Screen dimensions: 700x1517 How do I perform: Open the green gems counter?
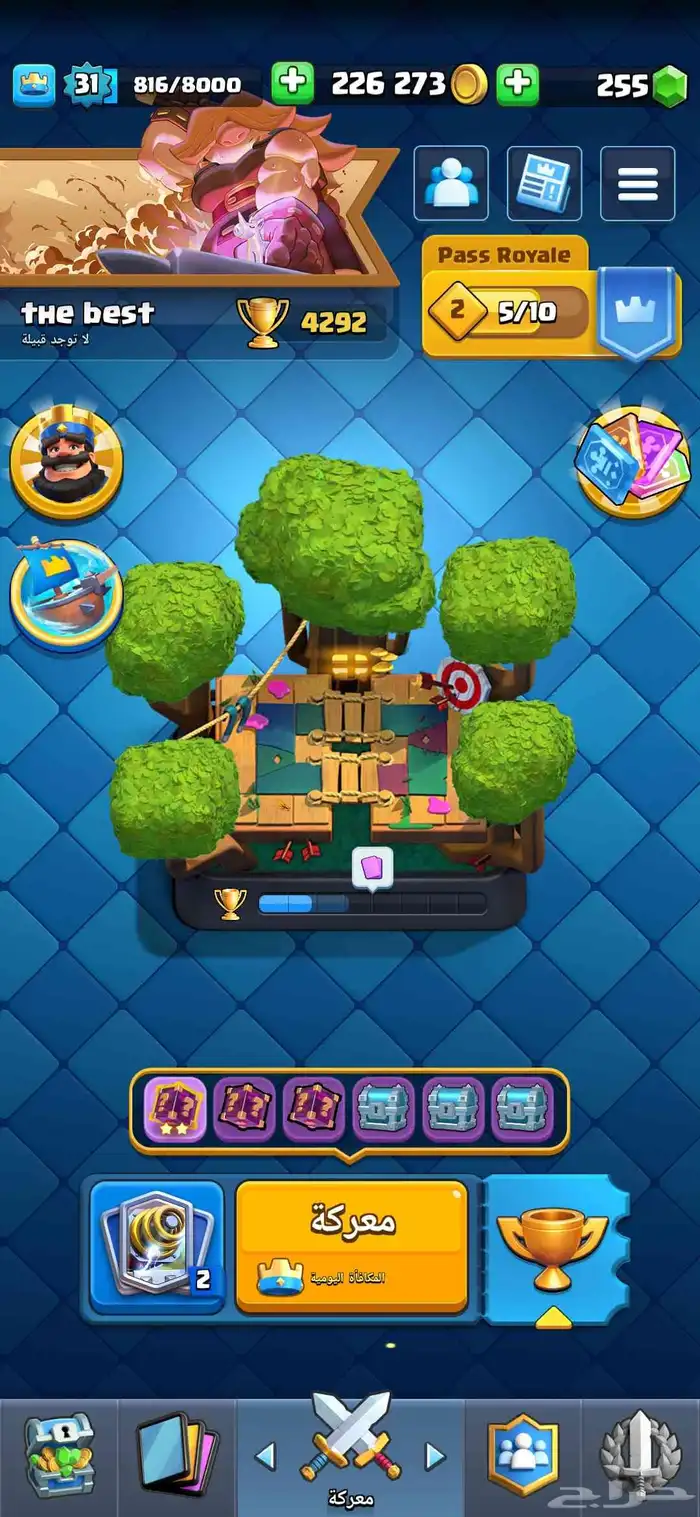[640, 85]
